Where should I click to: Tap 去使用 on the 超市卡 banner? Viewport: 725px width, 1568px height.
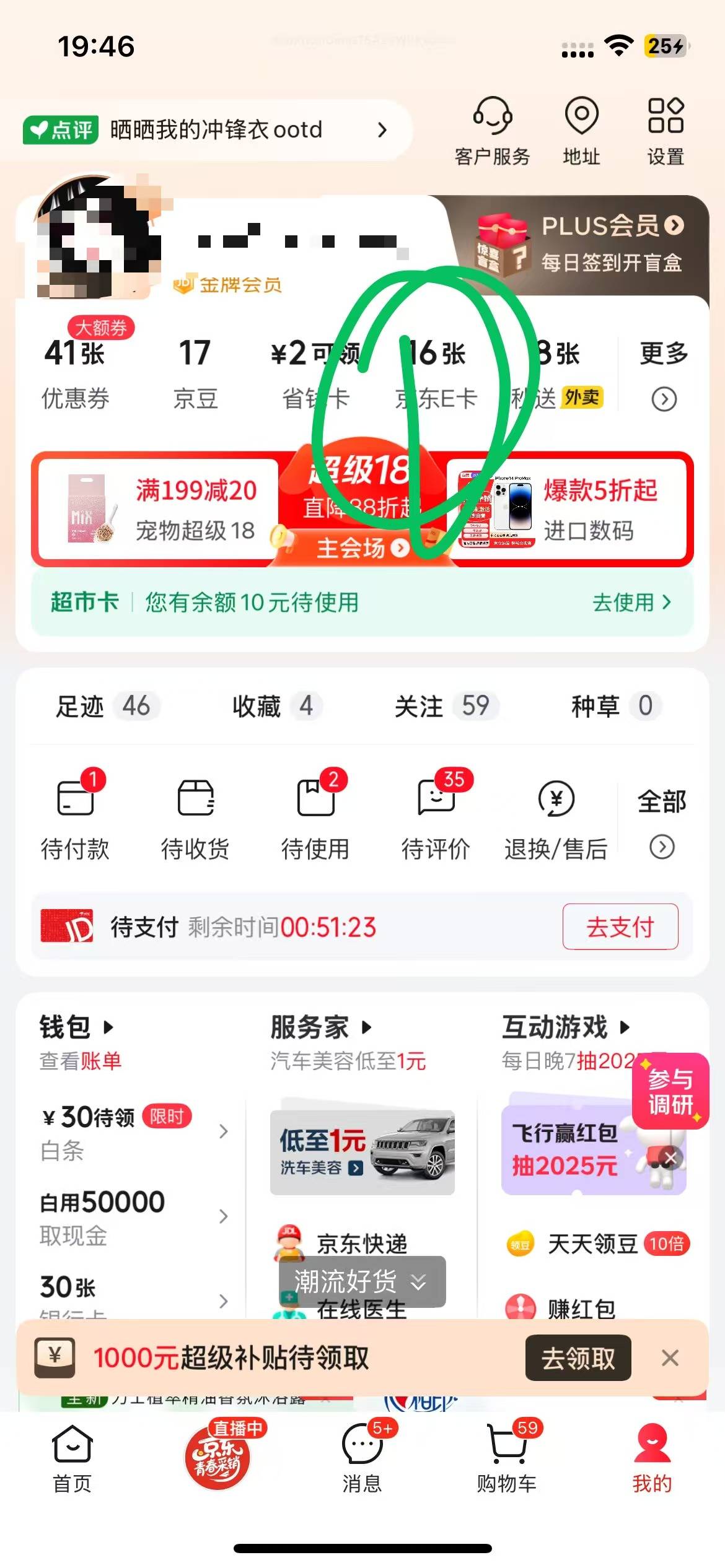[631, 602]
